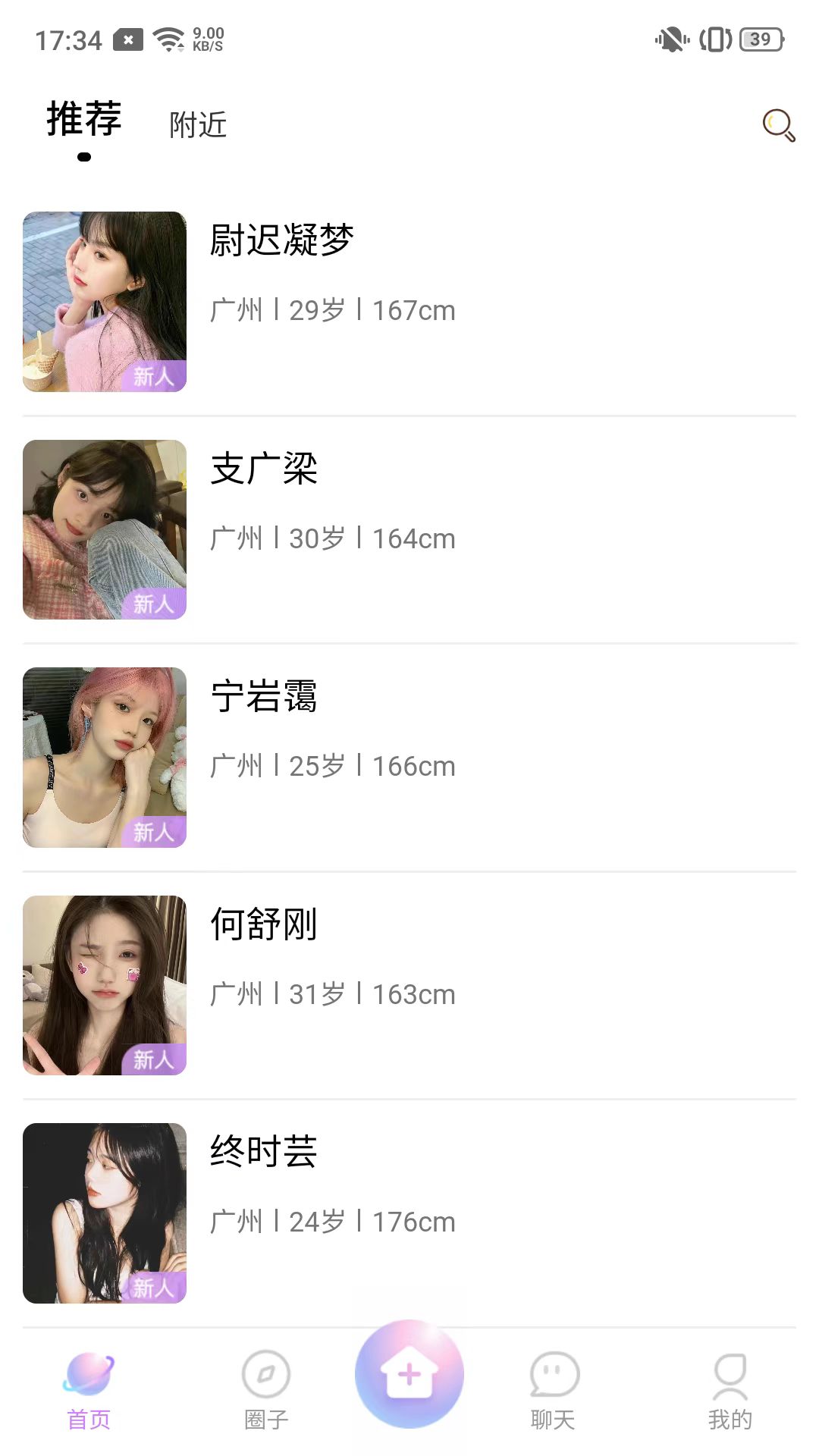Open 尉迟凝梦's profile row
The image size is (819, 1456).
(409, 302)
